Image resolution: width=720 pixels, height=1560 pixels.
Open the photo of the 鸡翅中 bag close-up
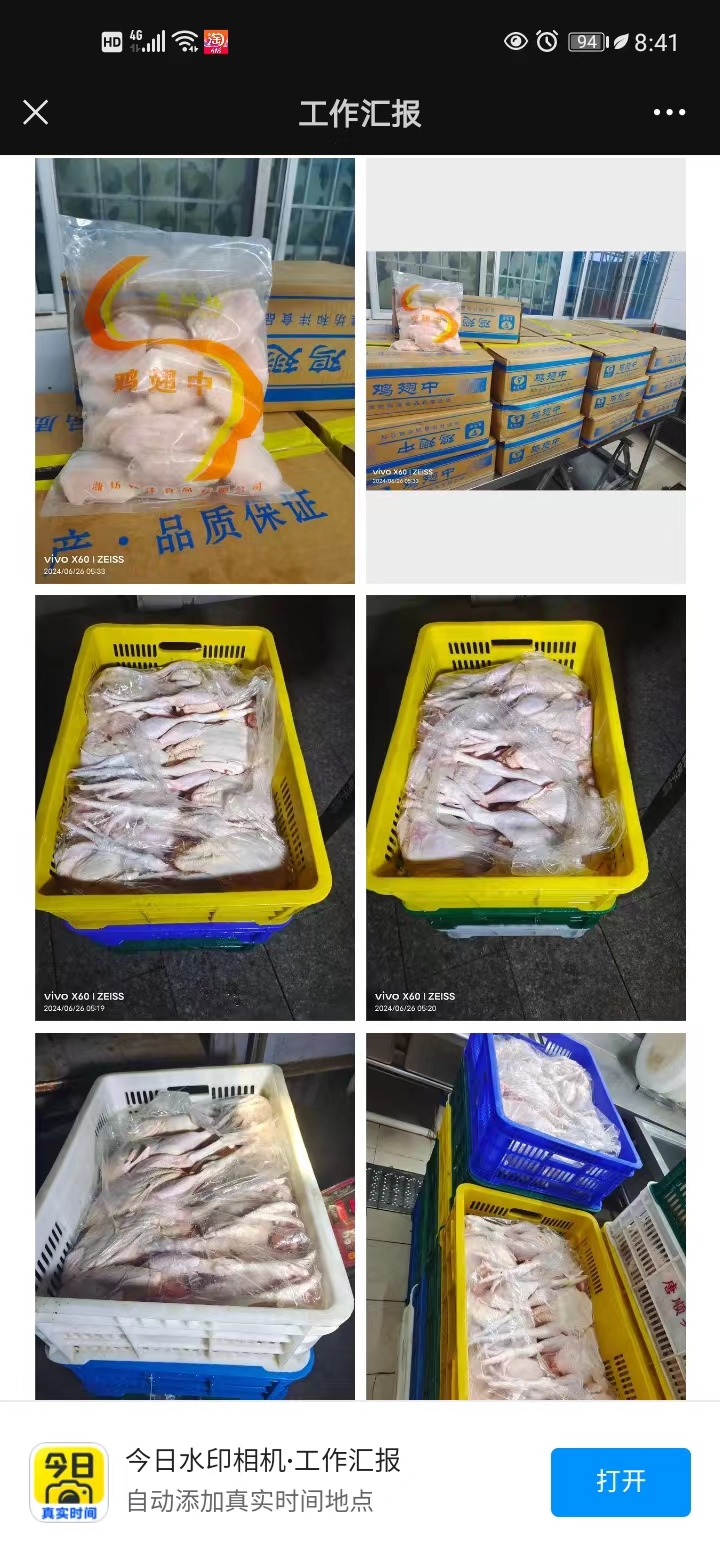click(195, 370)
